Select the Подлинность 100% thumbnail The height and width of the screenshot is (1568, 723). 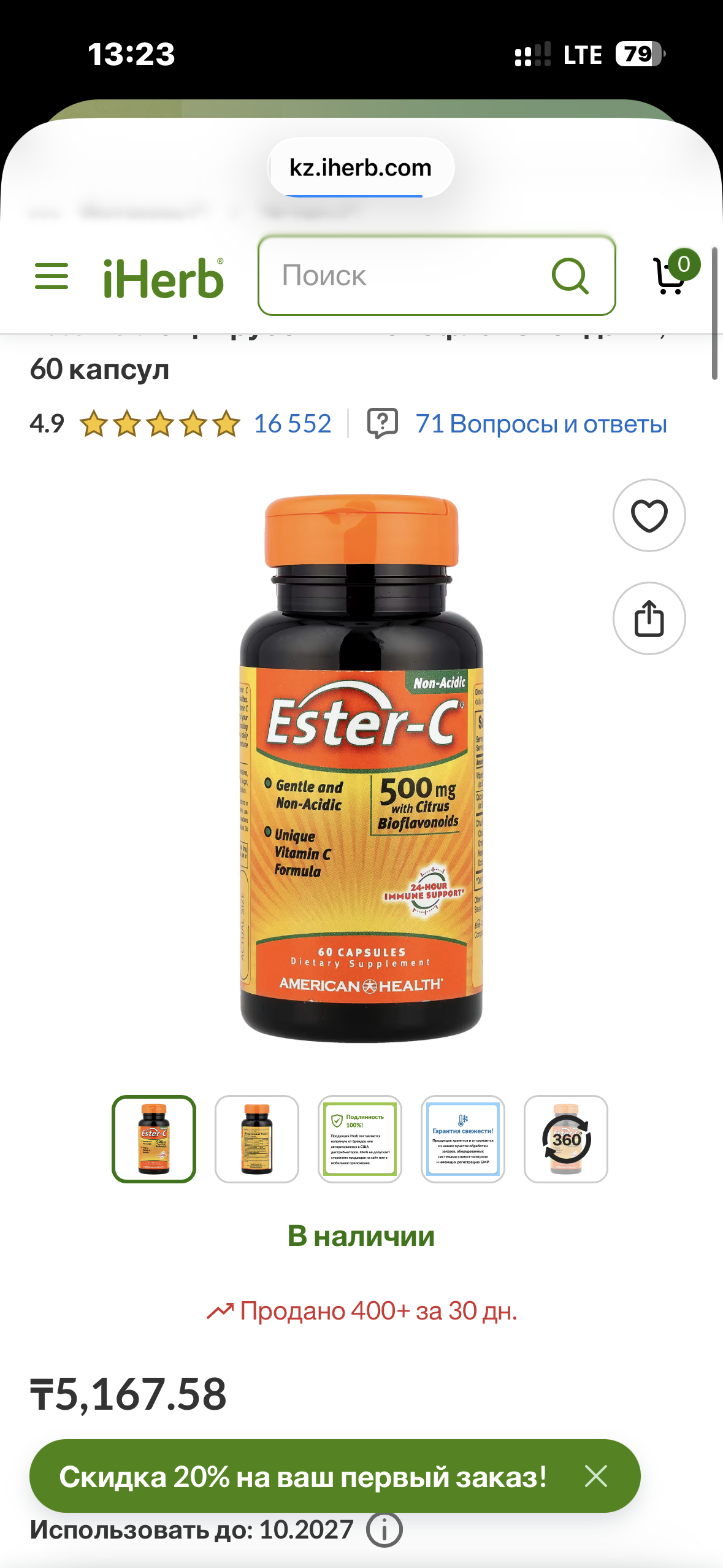click(x=360, y=1139)
